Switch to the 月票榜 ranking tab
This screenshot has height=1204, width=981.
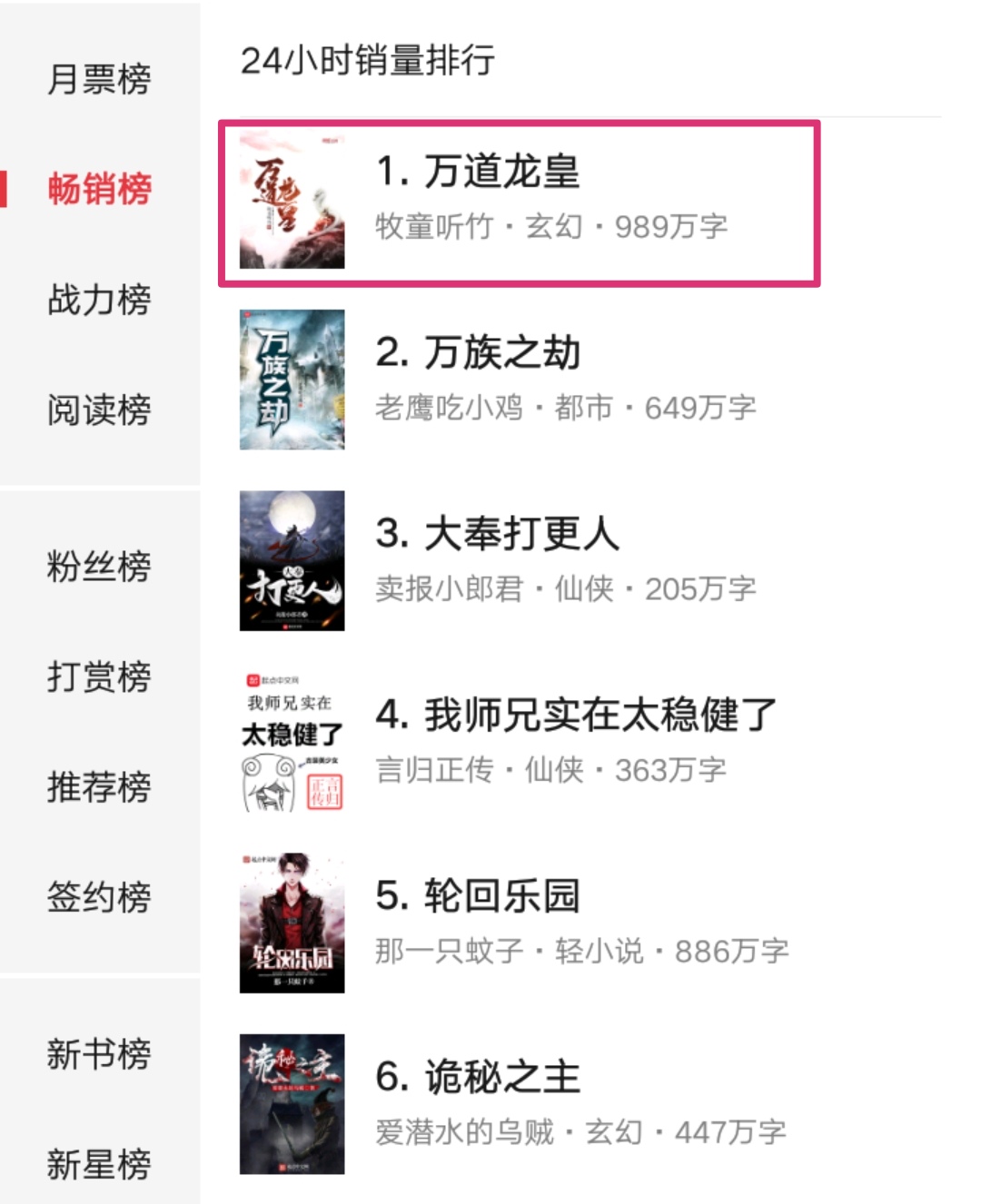tap(99, 79)
